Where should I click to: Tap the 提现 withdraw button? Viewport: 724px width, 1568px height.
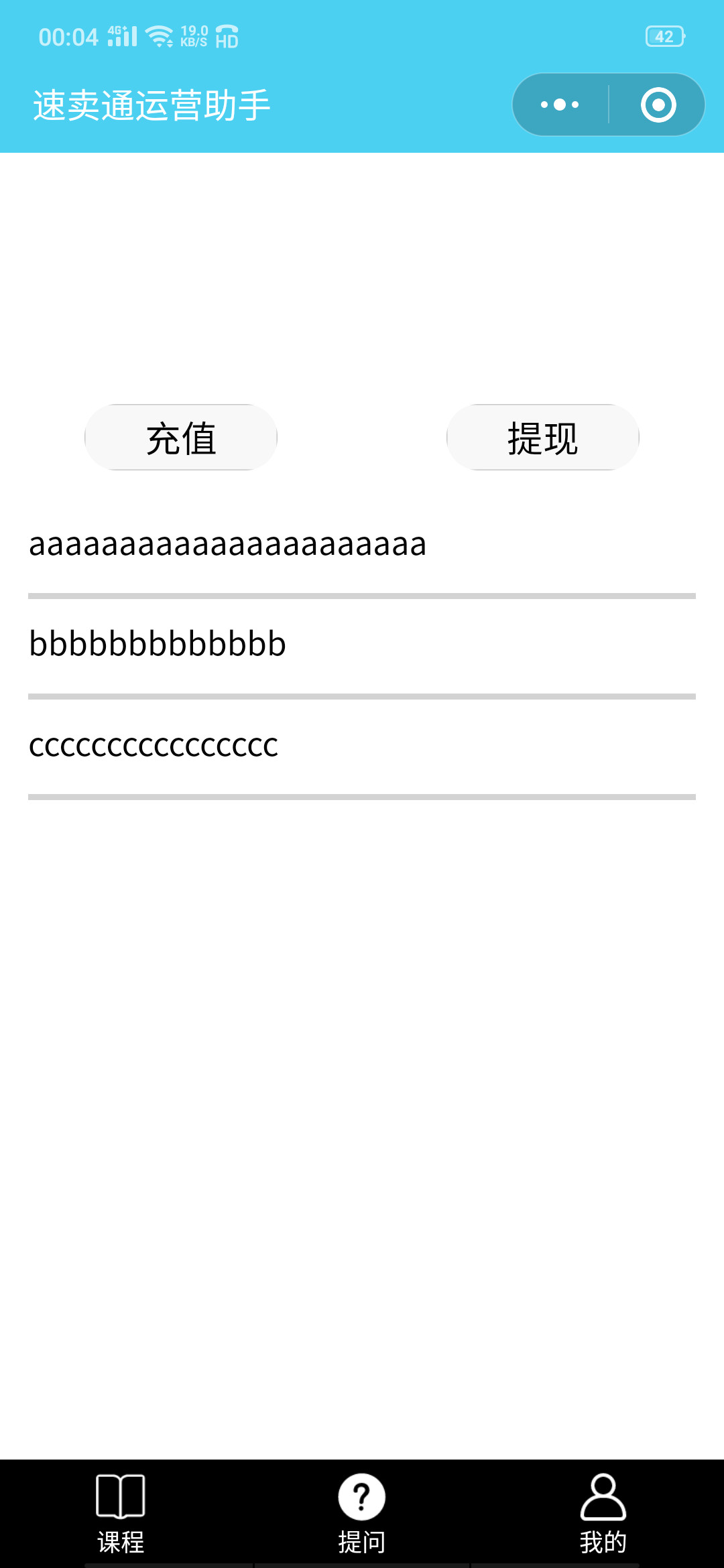(x=542, y=438)
